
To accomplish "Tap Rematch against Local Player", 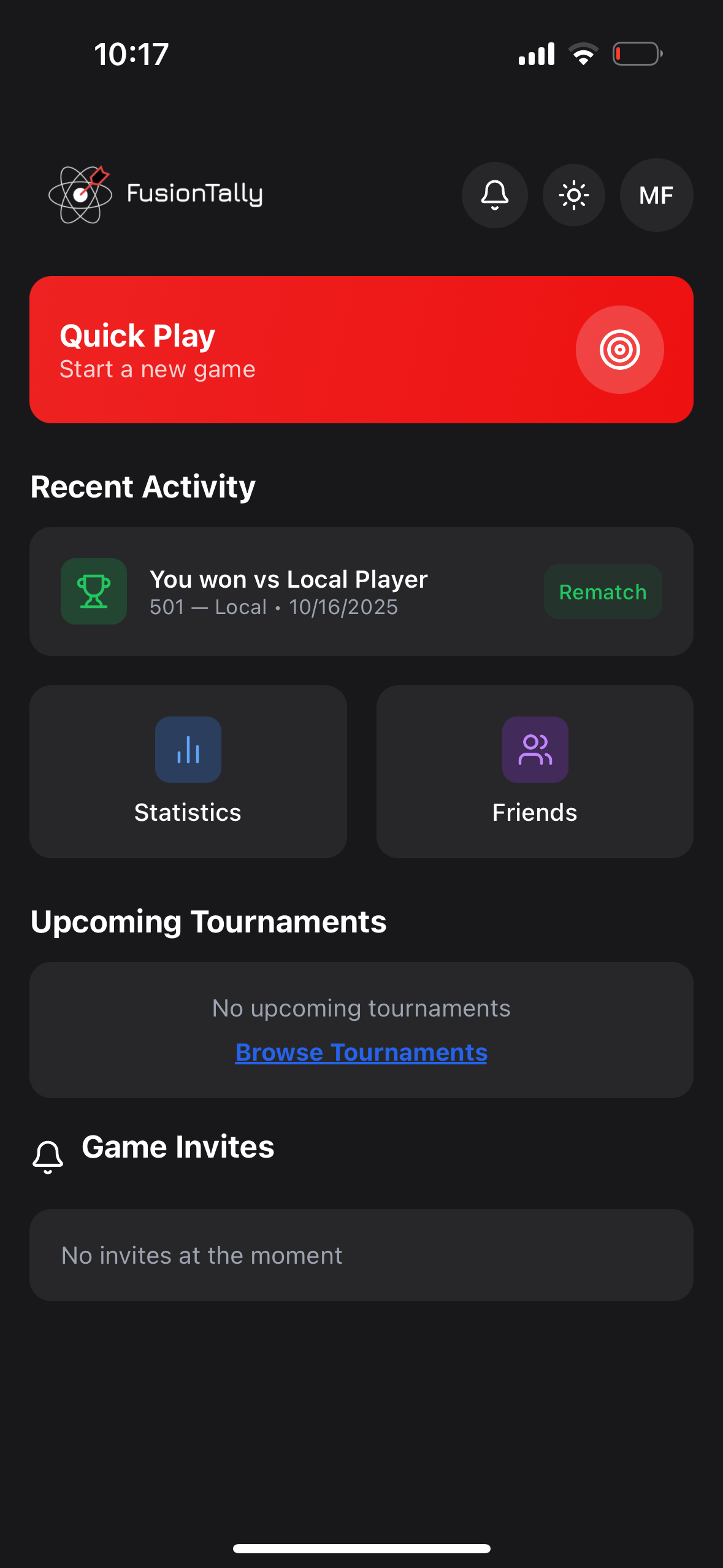I will (x=602, y=592).
